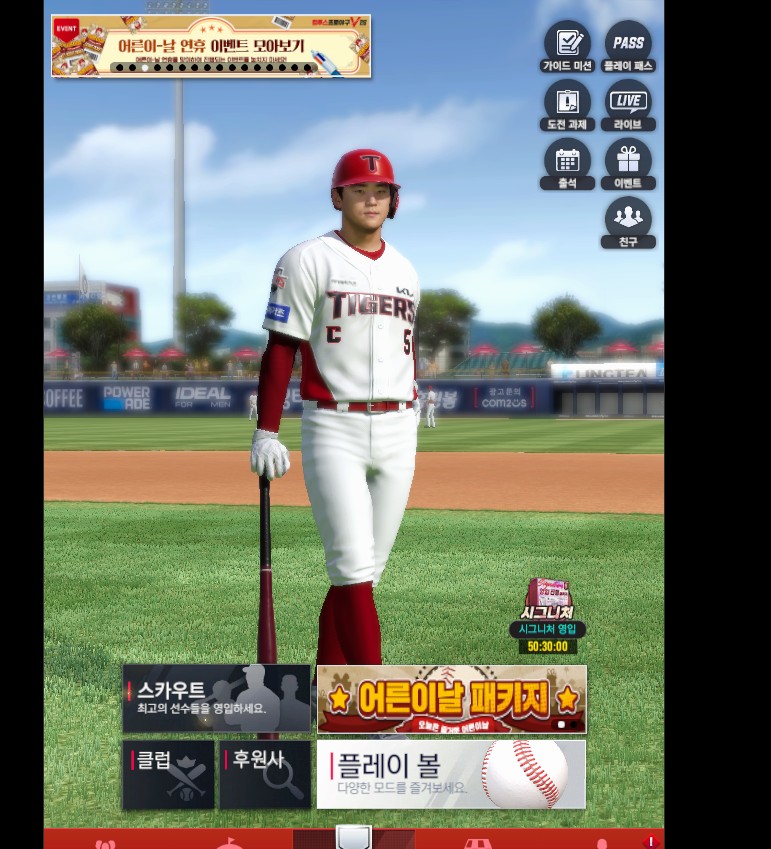
Task: Check the 출석 attendance calendar
Action: click(567, 164)
